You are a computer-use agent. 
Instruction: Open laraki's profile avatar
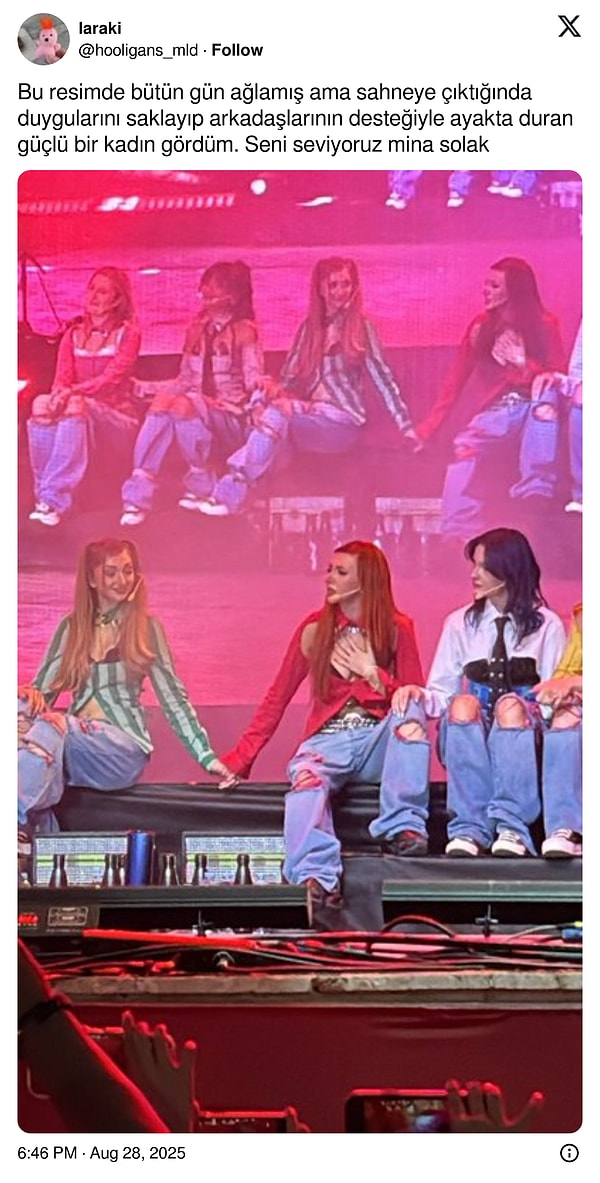[x=43, y=39]
